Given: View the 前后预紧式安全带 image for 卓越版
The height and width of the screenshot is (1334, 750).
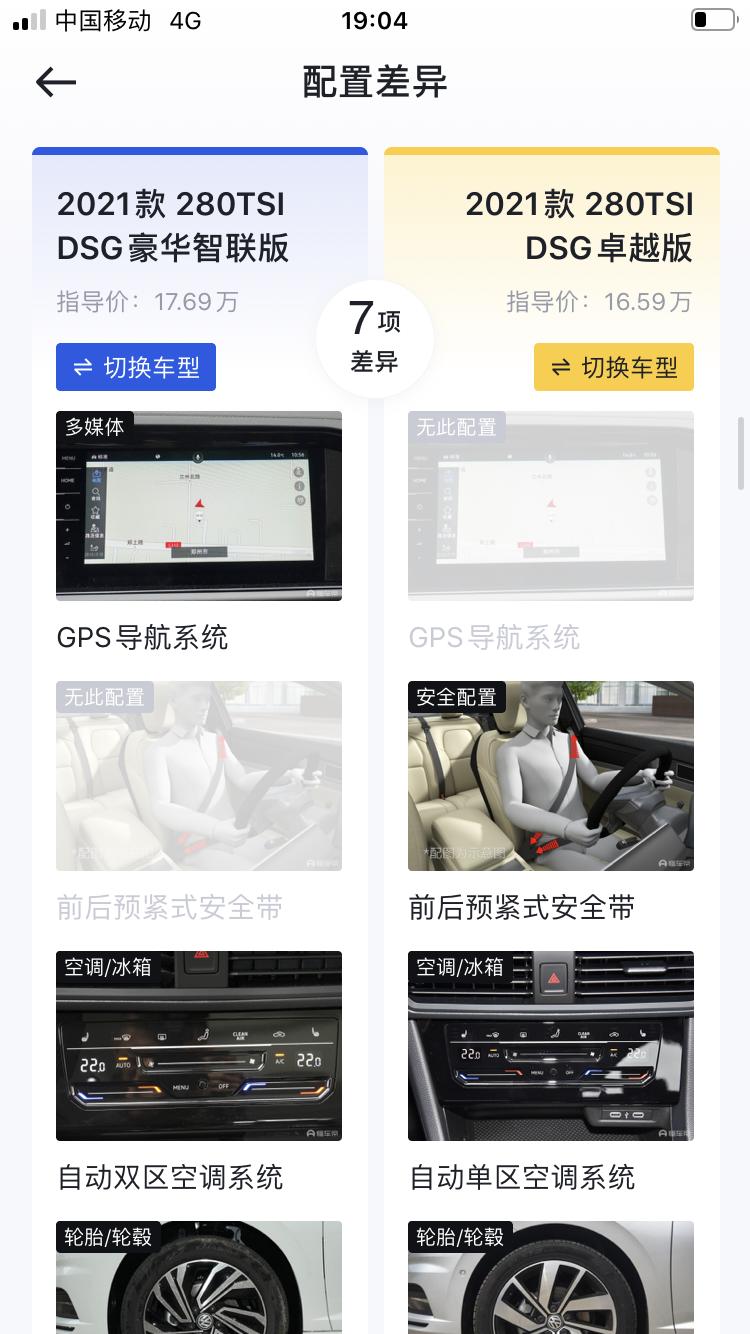Looking at the screenshot, I should pyautogui.click(x=551, y=776).
